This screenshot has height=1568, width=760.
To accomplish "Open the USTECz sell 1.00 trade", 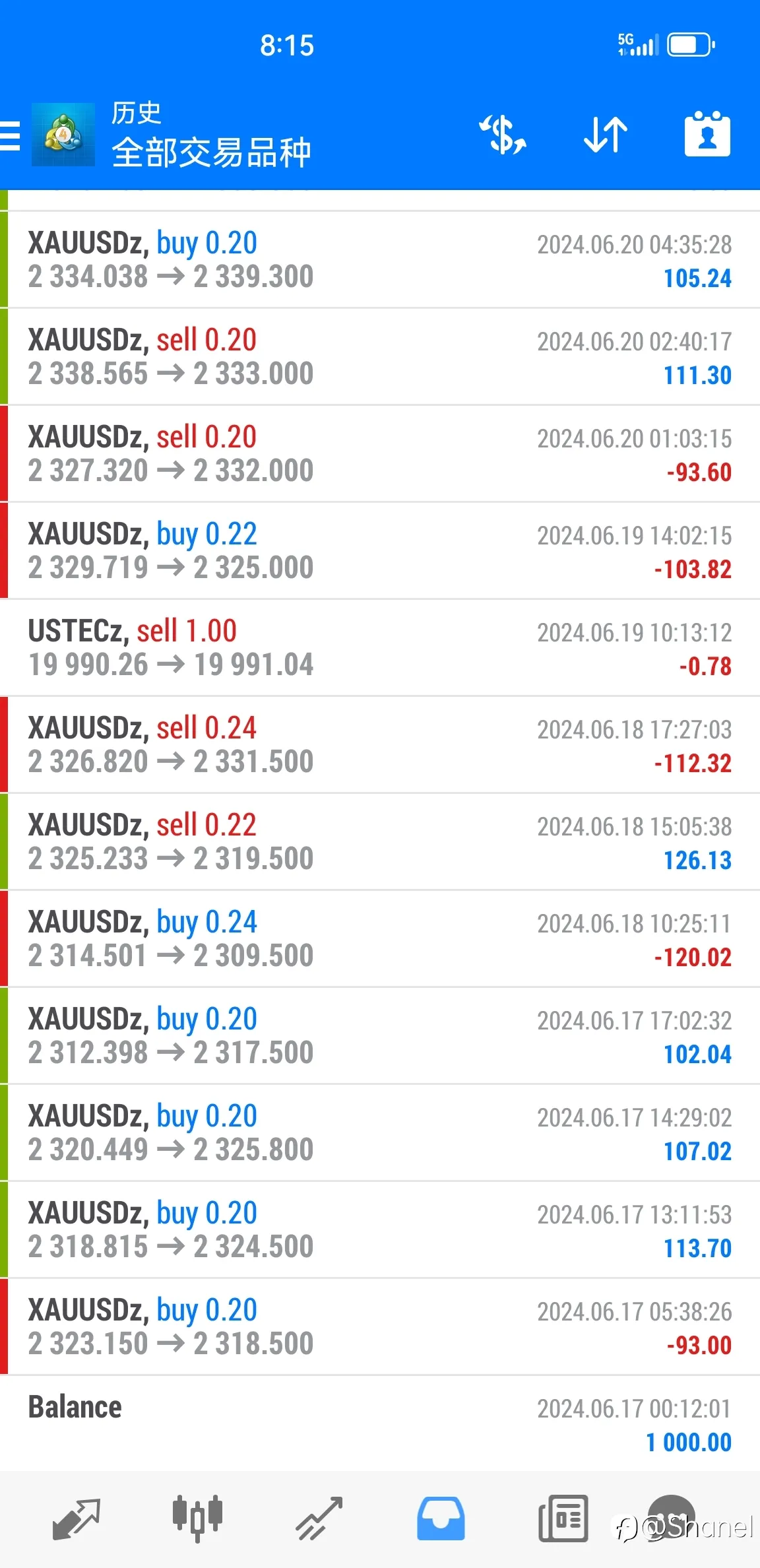I will 380,647.
